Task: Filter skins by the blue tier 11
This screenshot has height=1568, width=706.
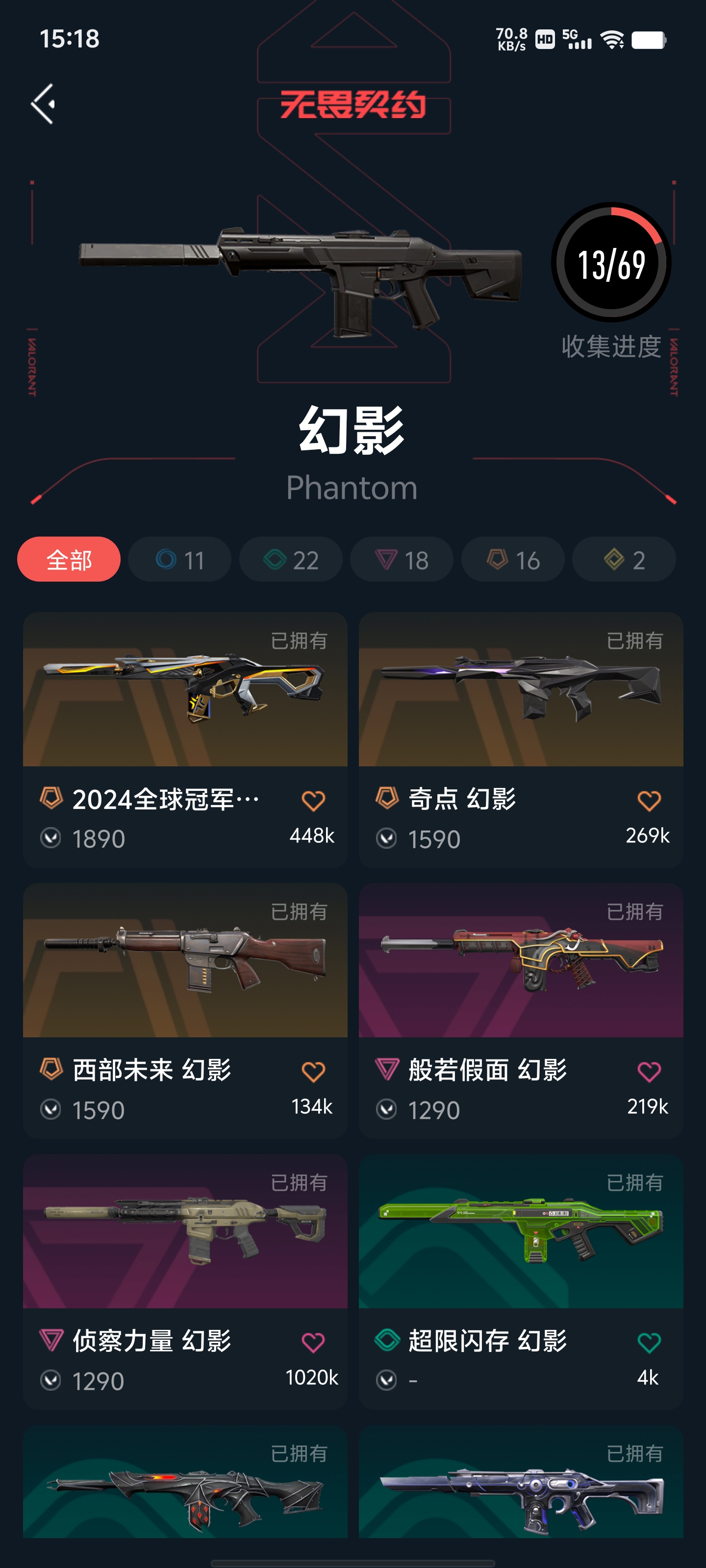Action: pos(180,560)
